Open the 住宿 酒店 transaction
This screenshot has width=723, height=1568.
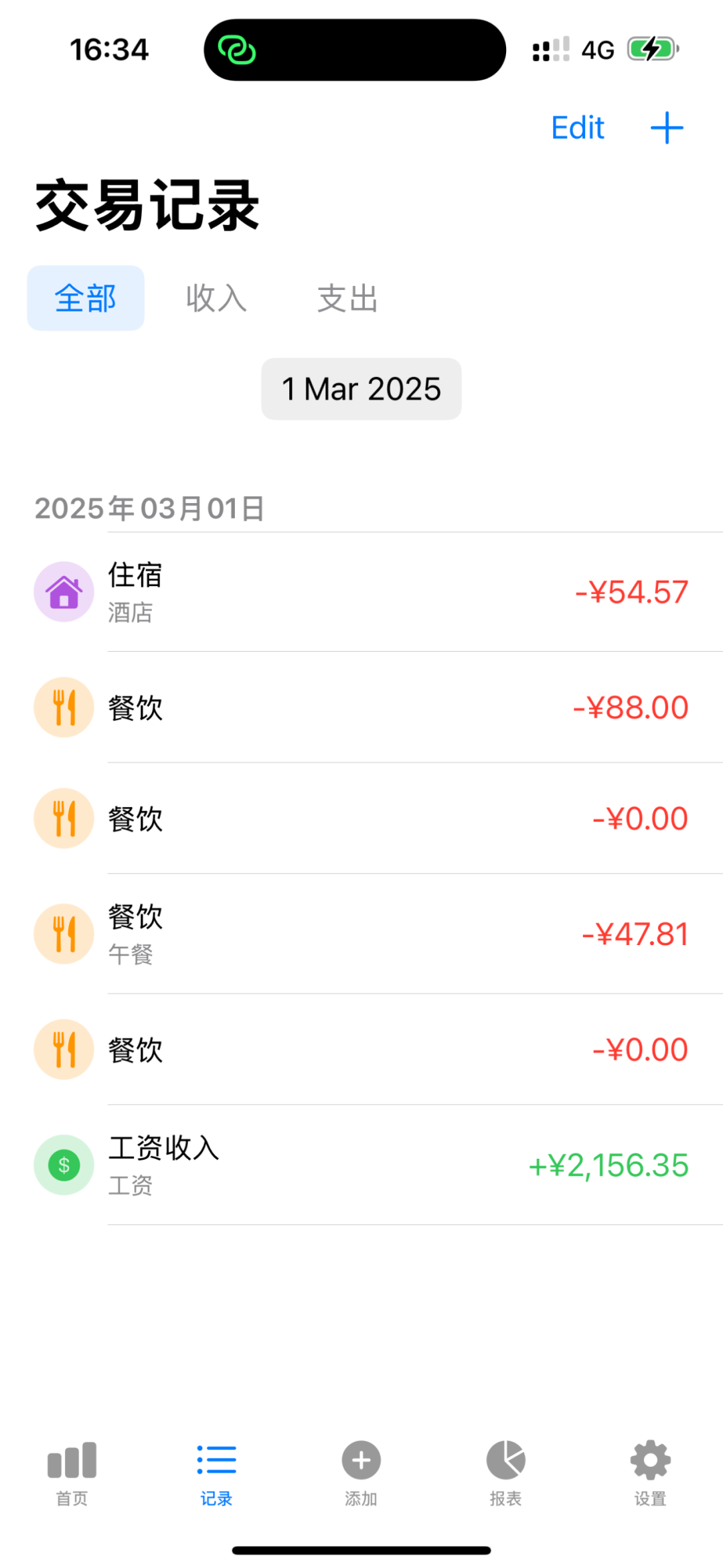361,592
